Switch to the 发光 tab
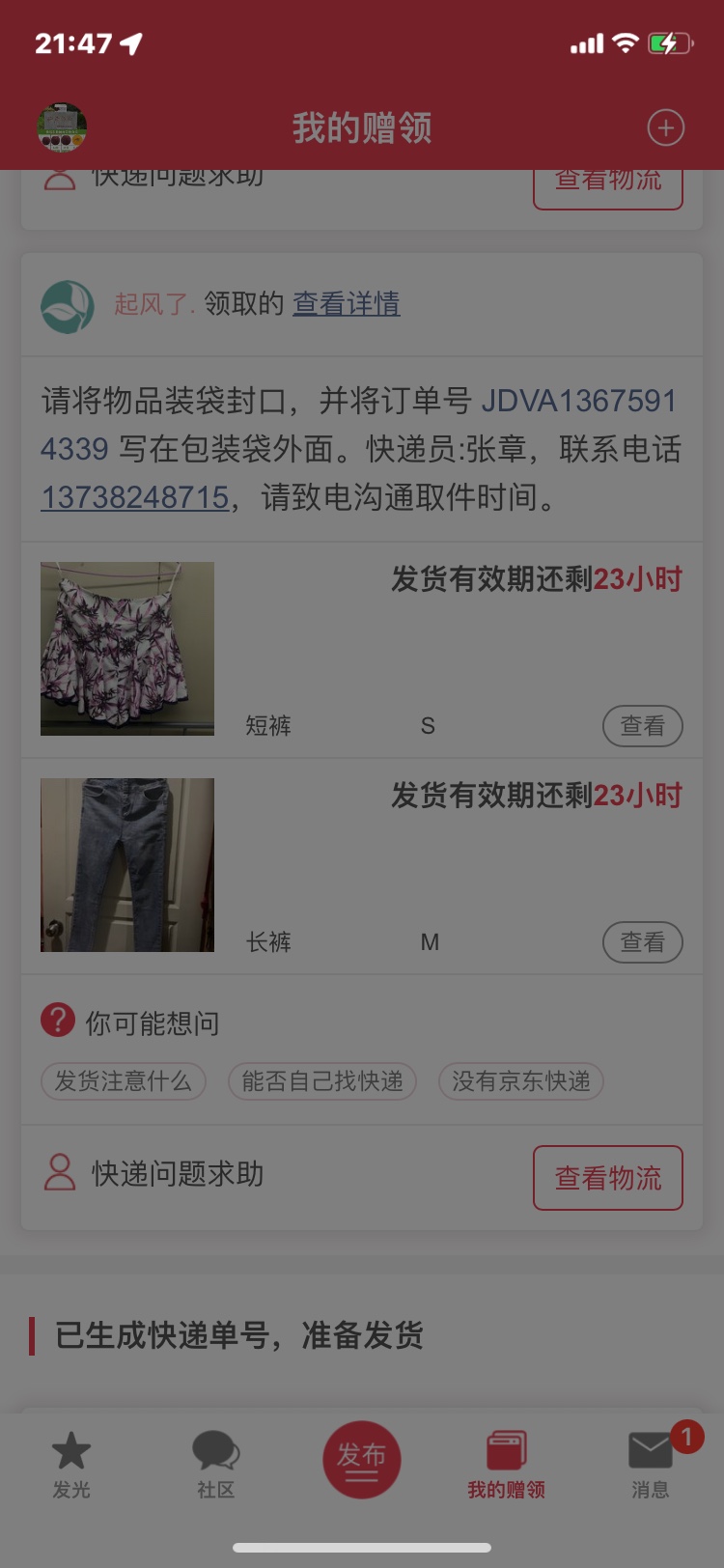This screenshot has width=724, height=1568. click(71, 1464)
